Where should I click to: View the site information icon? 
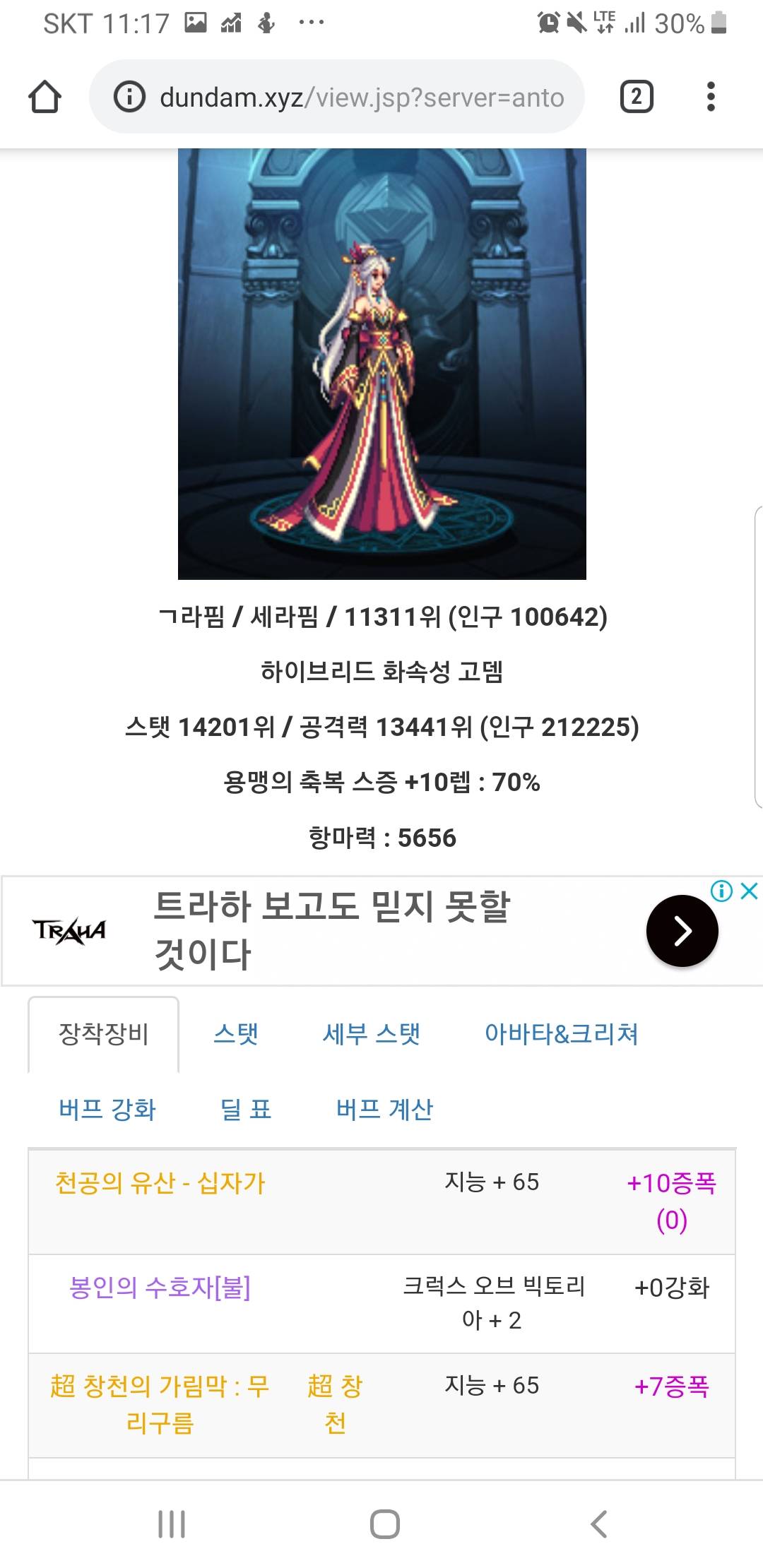pos(129,97)
